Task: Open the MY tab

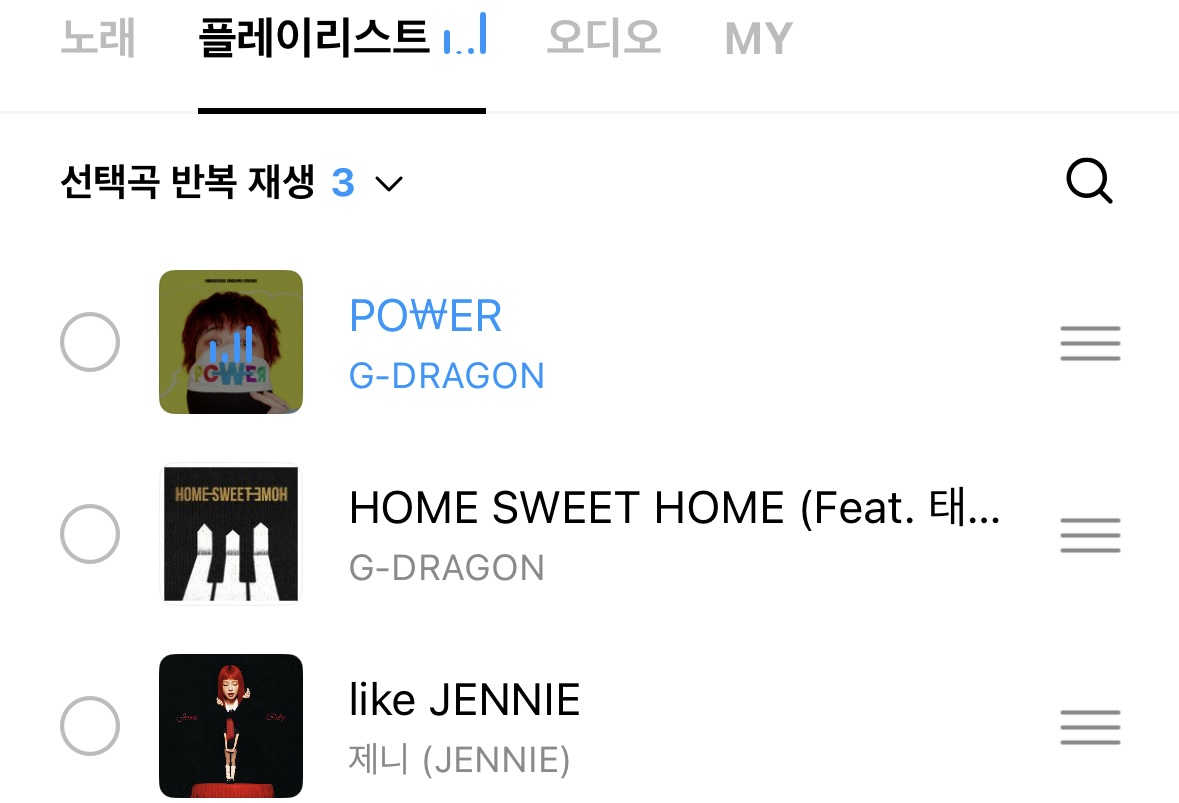Action: (x=758, y=39)
